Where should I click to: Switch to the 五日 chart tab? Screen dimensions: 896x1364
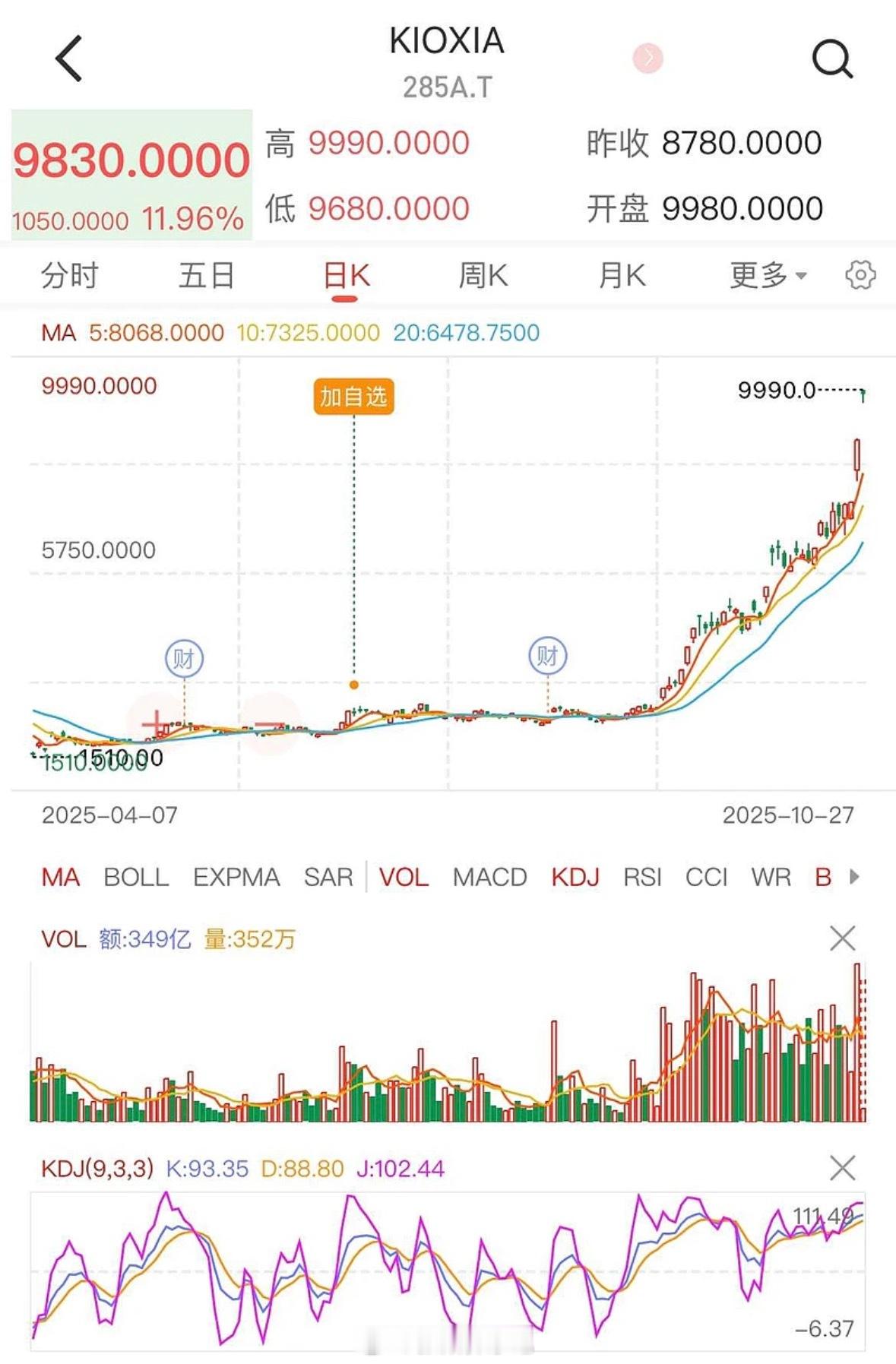[x=206, y=275]
